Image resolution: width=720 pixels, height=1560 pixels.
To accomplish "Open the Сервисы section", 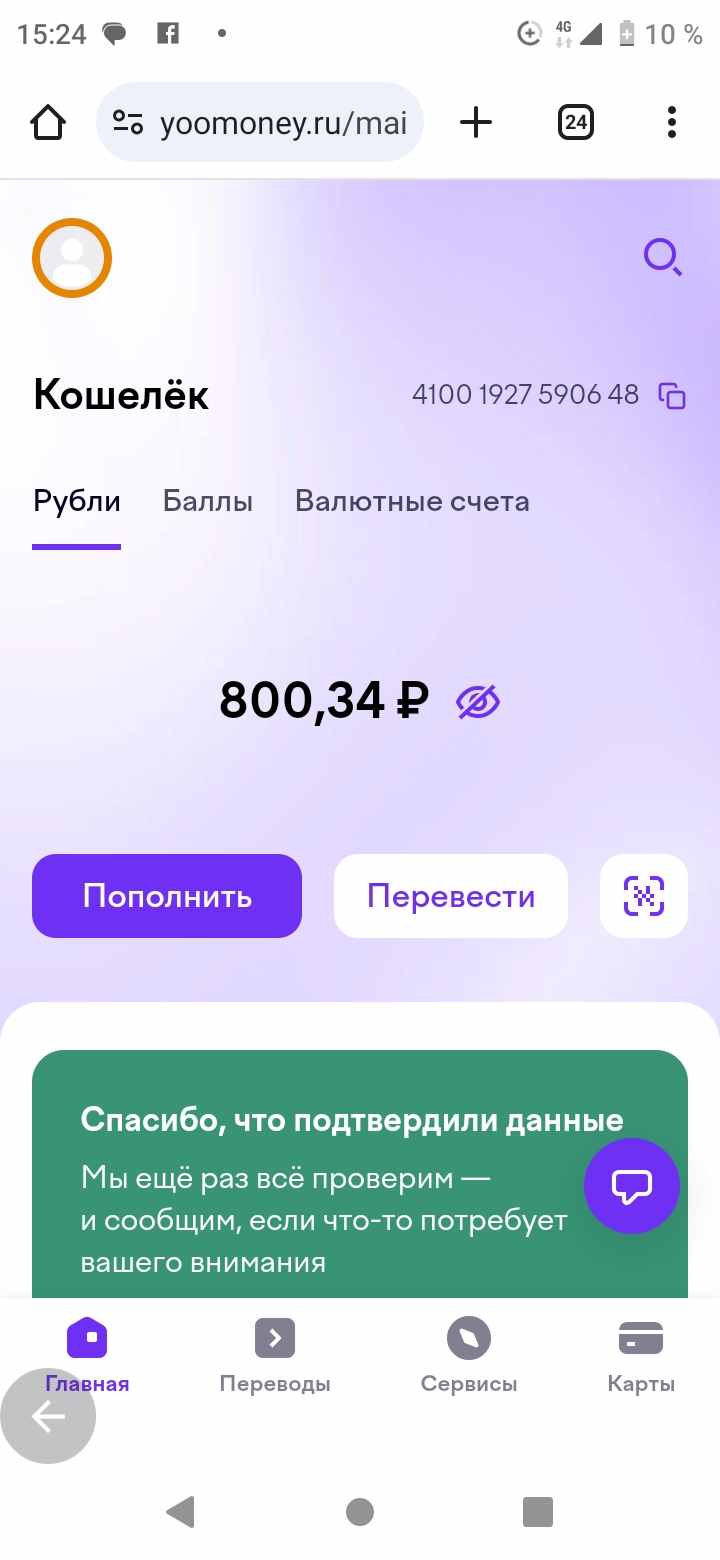I will point(469,1355).
